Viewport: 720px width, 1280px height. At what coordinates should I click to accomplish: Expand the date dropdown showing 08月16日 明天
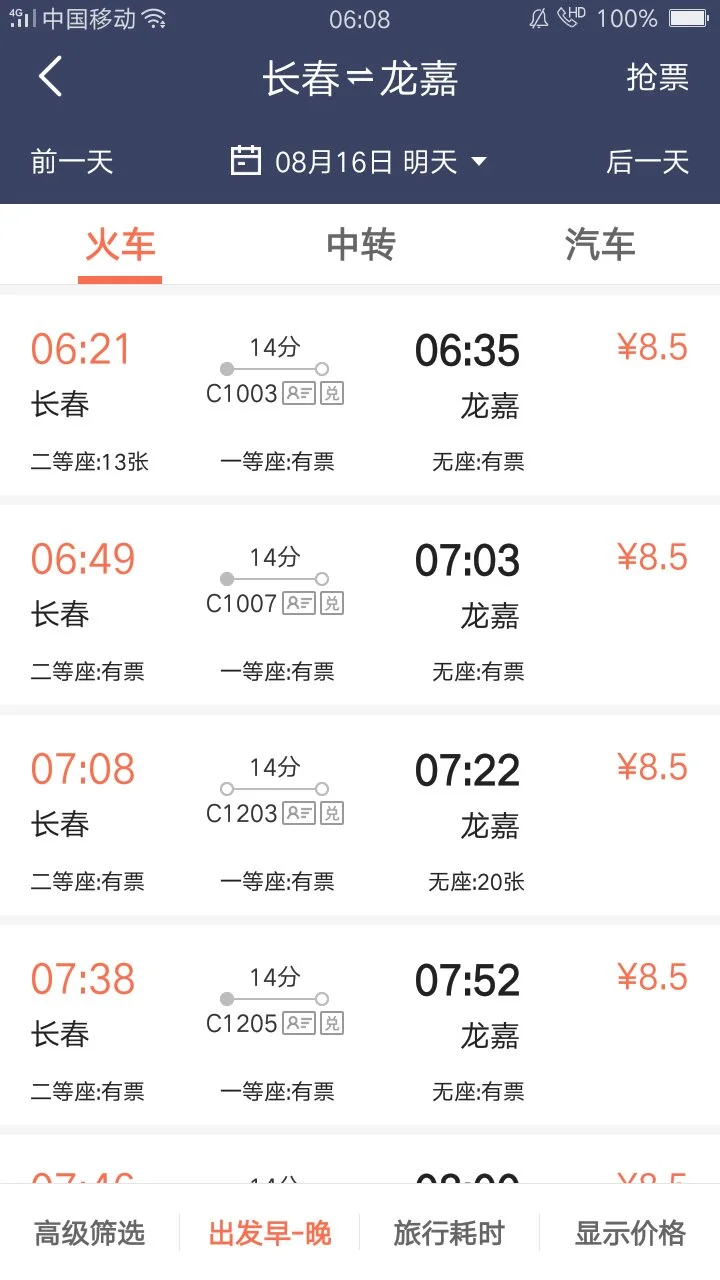tap(380, 161)
